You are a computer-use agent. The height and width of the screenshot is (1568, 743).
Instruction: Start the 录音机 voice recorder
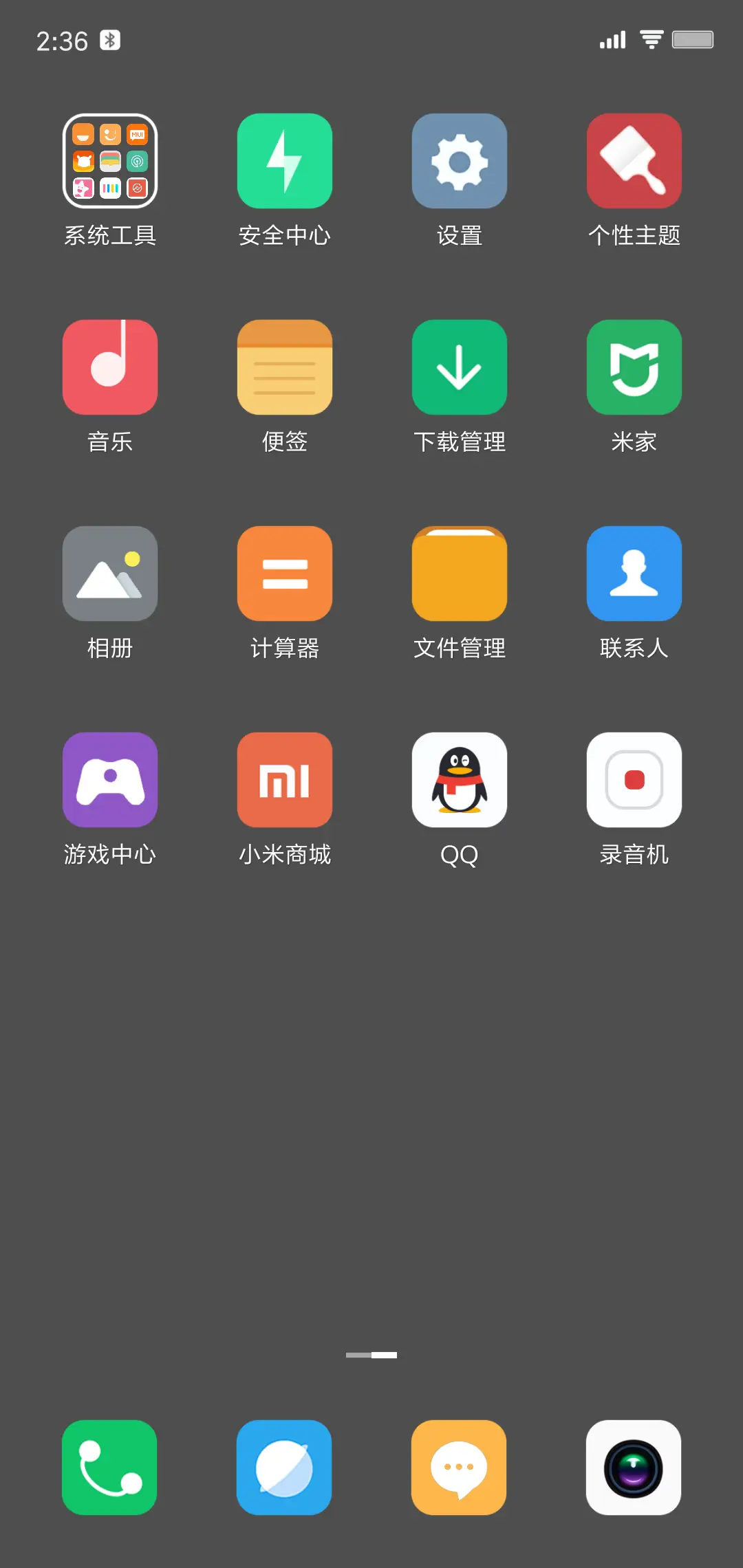coord(634,780)
